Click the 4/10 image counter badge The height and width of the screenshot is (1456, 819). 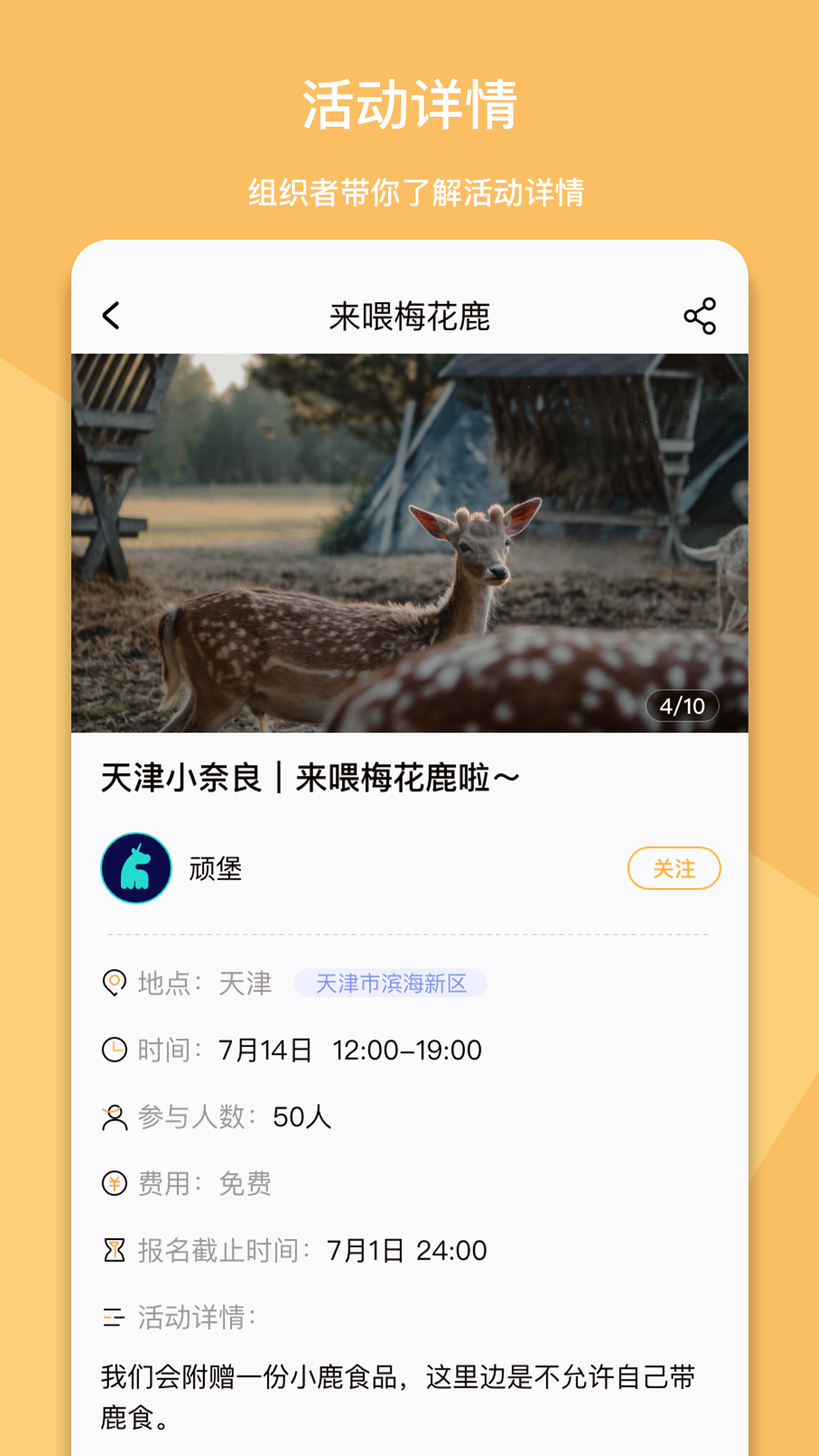(x=680, y=704)
